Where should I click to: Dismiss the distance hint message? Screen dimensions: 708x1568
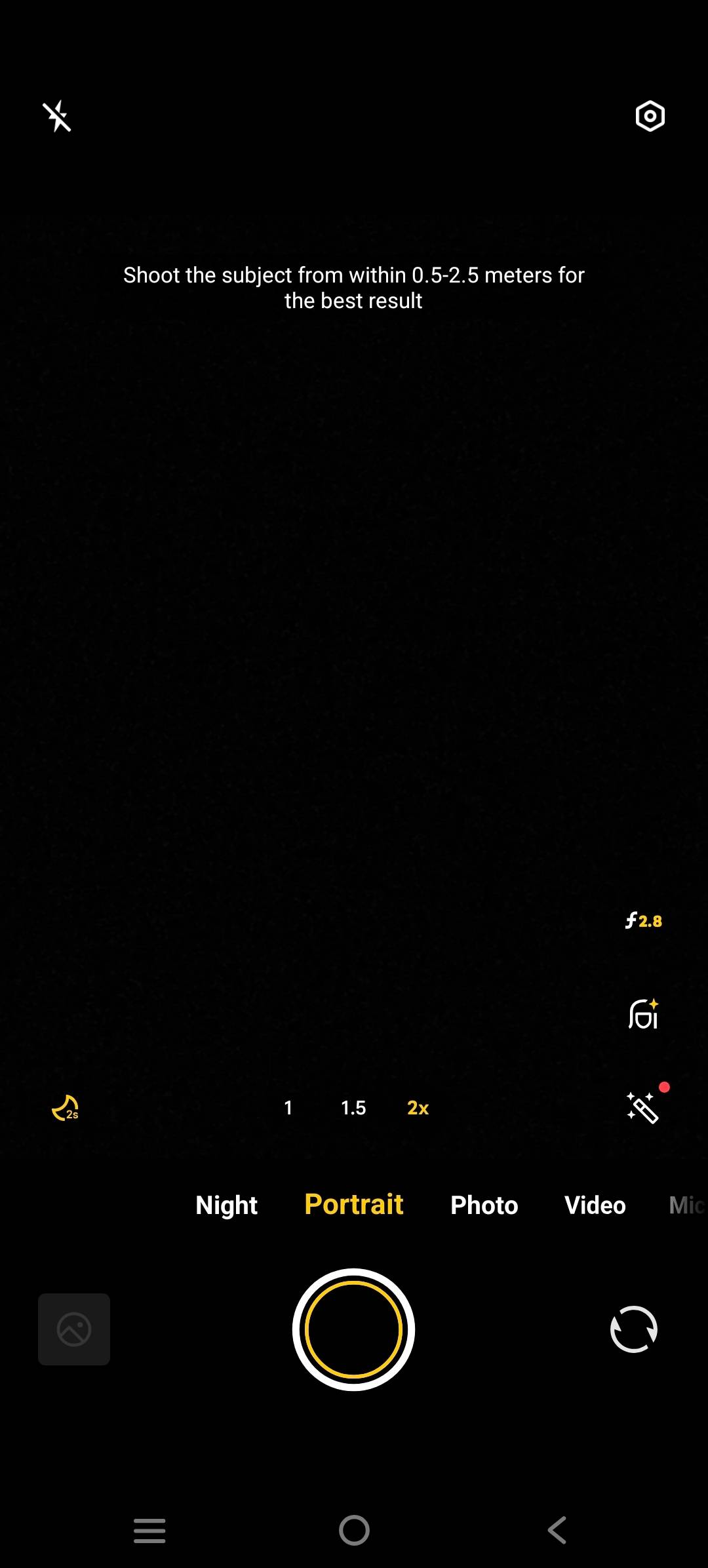[354, 287]
